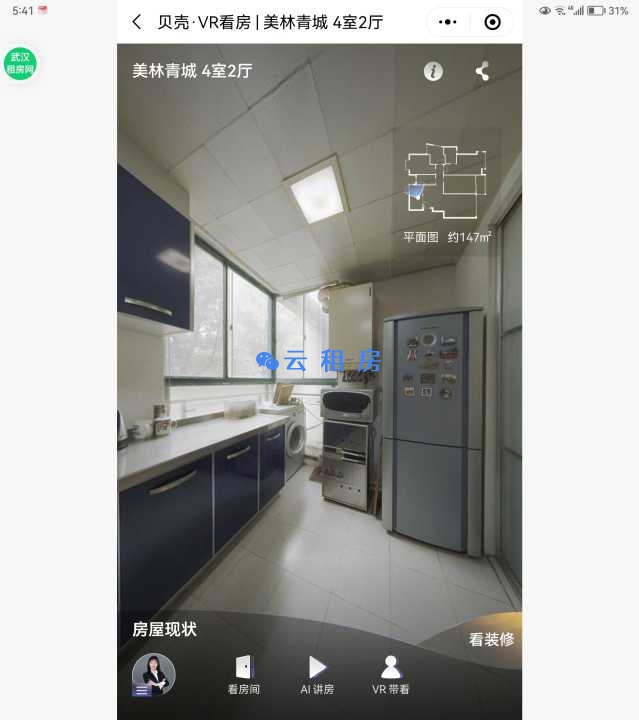This screenshot has width=639, height=720.
Task: Open the listing info icon
Action: coord(433,71)
